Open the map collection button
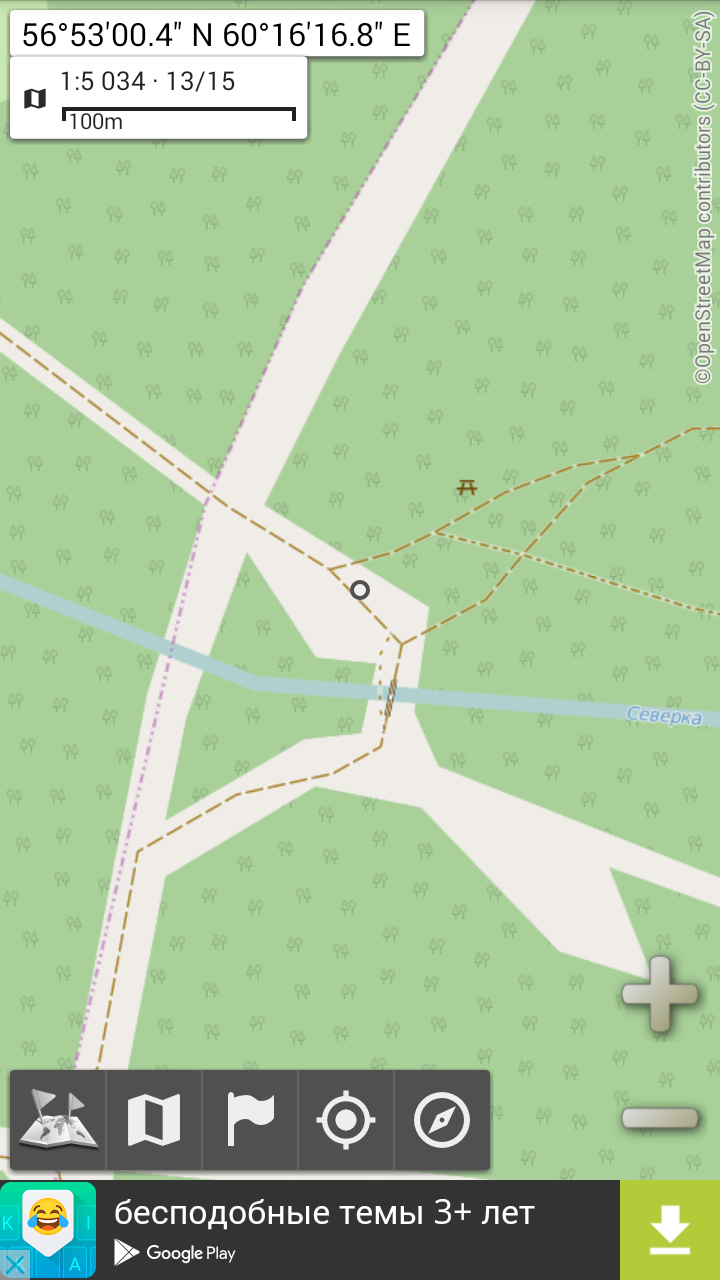The image size is (720, 1280). pyautogui.click(x=58, y=1120)
